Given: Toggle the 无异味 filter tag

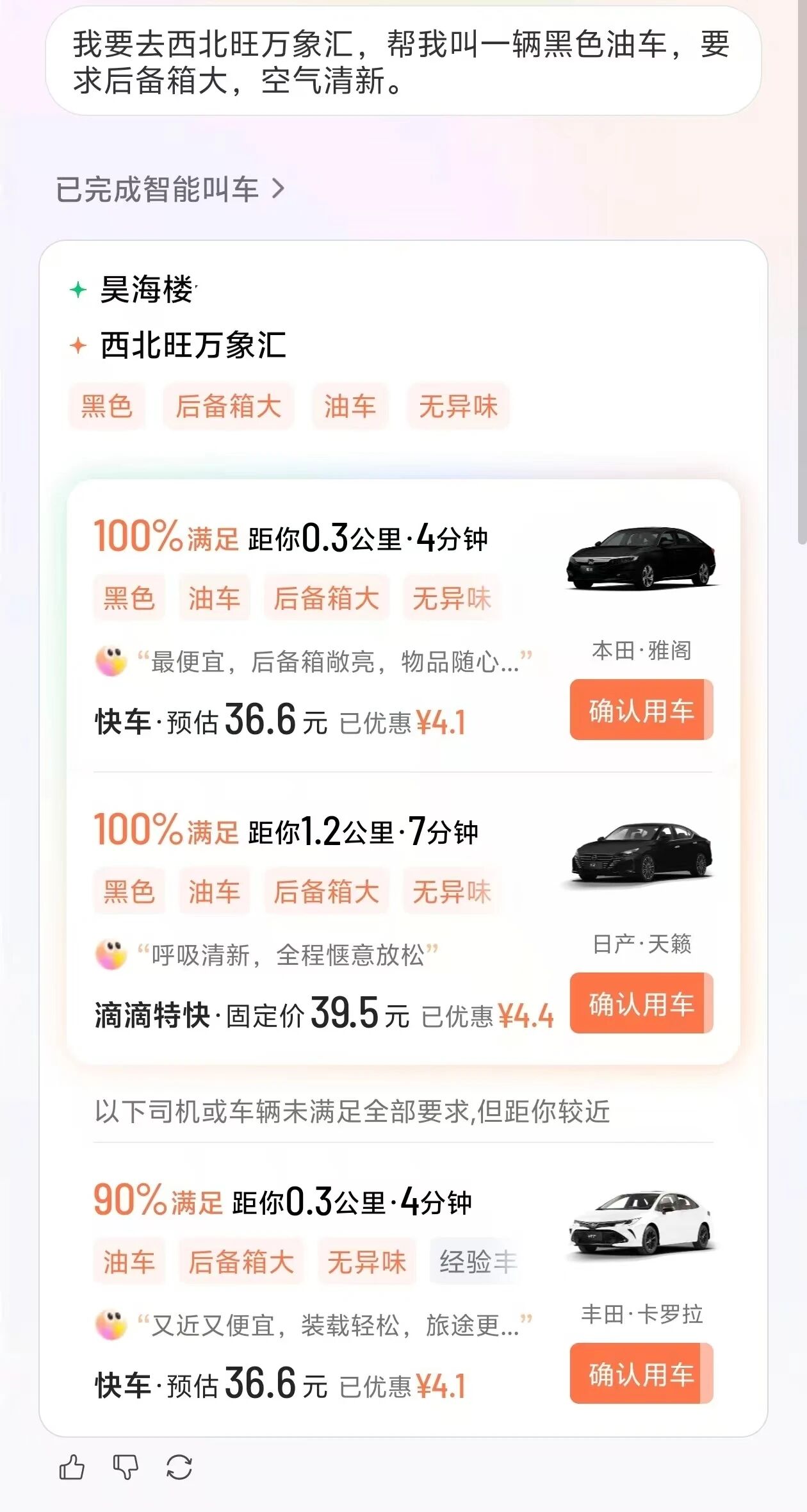Looking at the screenshot, I should (457, 406).
